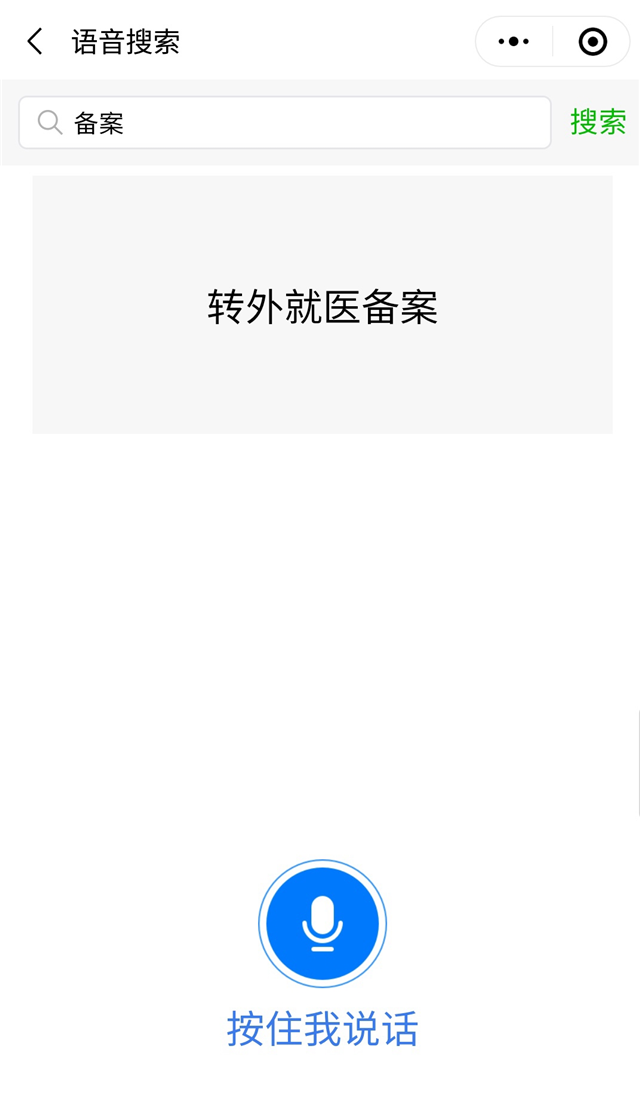Open the mini program more-options menu
This screenshot has width=640, height=1112.
coord(514,42)
